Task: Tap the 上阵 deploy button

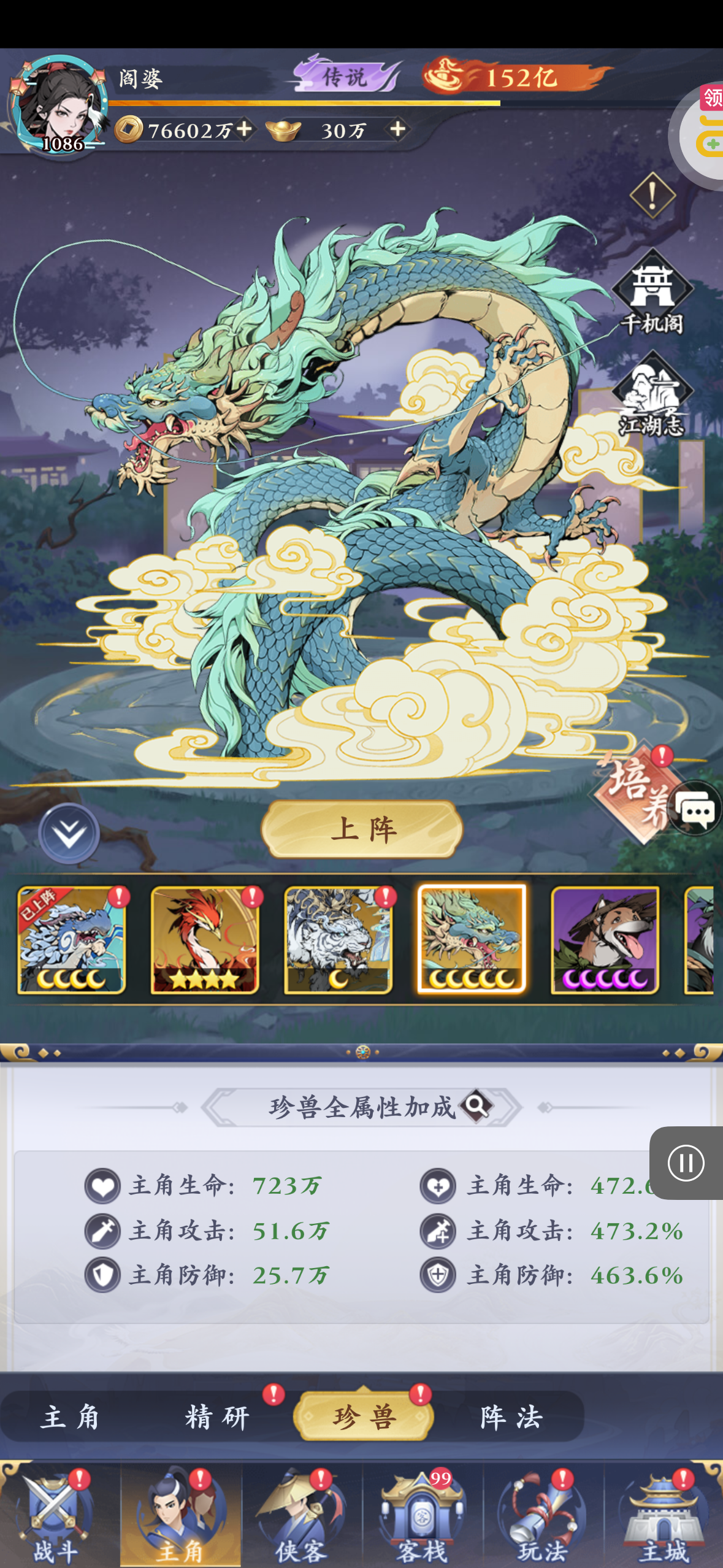Action: pos(362,829)
